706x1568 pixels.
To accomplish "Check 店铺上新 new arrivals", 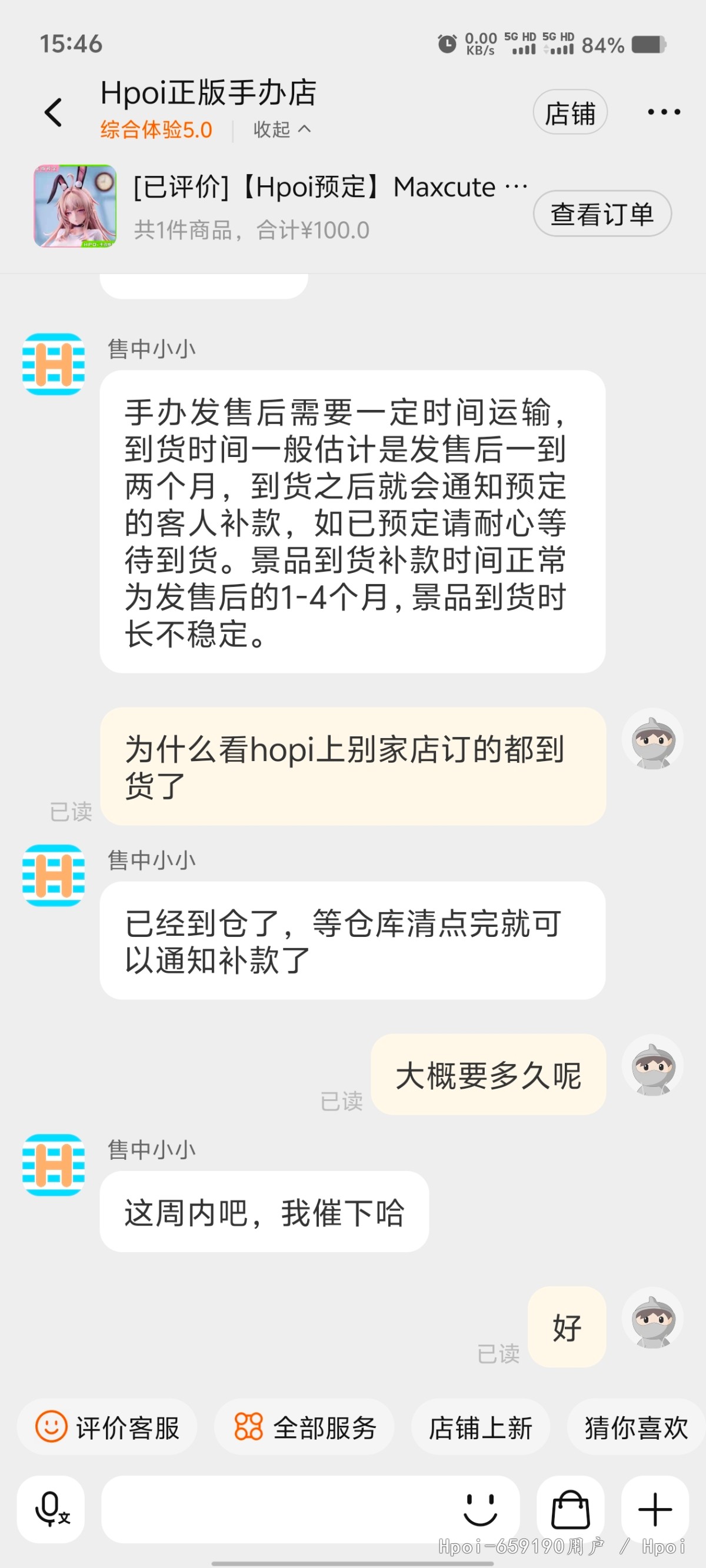I will tap(481, 1427).
